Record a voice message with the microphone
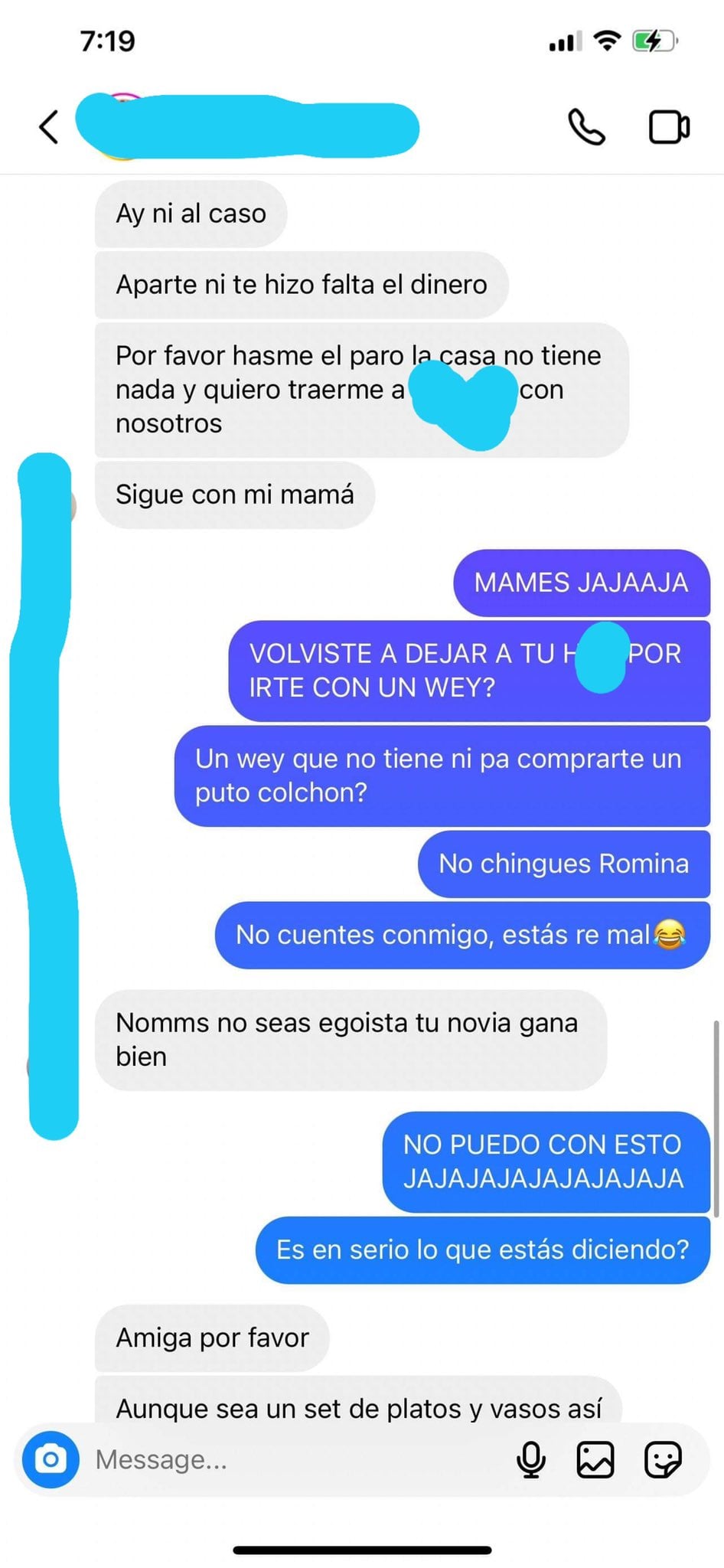This screenshot has width=724, height=1568. click(531, 1459)
